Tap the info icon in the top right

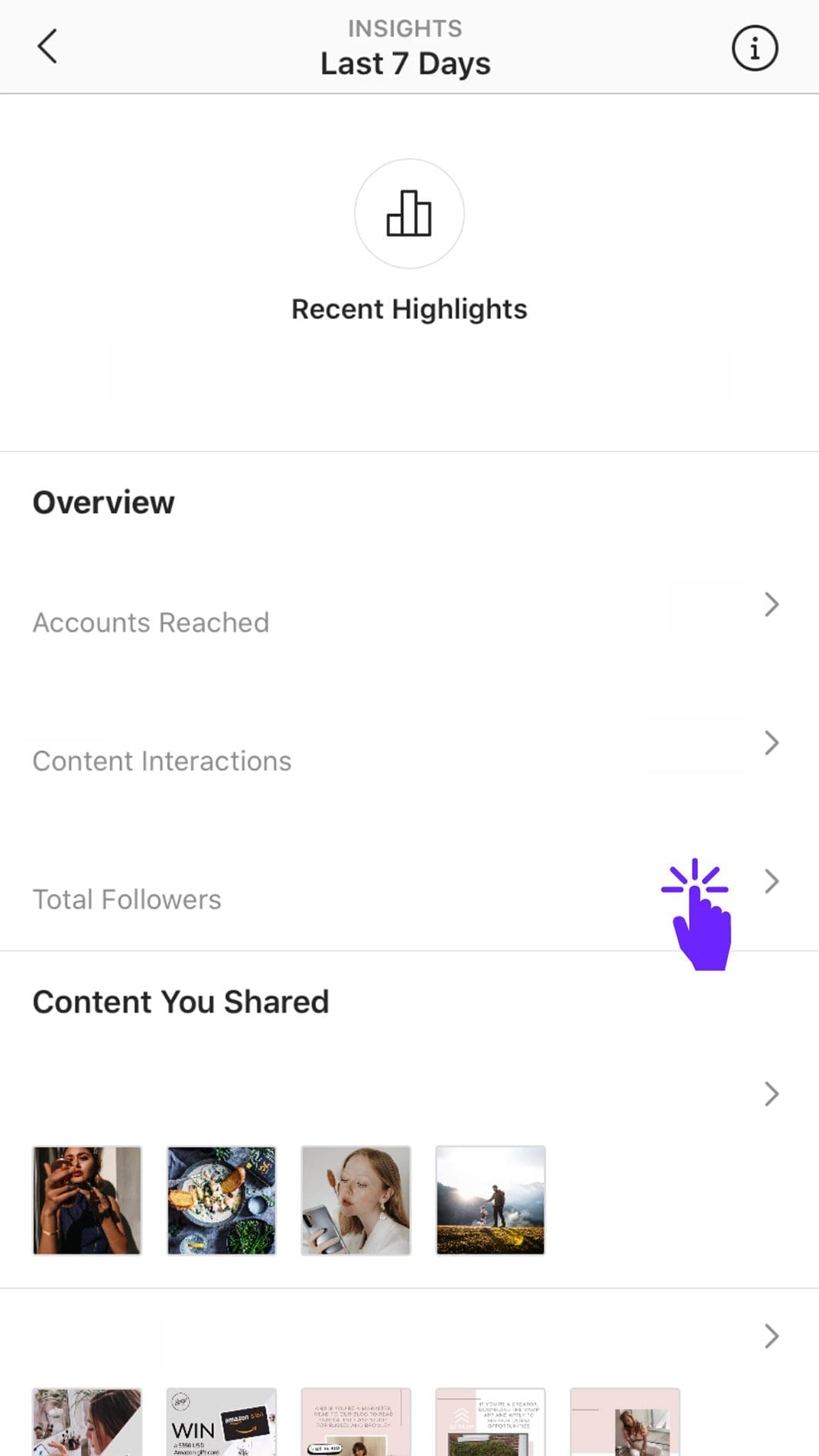754,47
